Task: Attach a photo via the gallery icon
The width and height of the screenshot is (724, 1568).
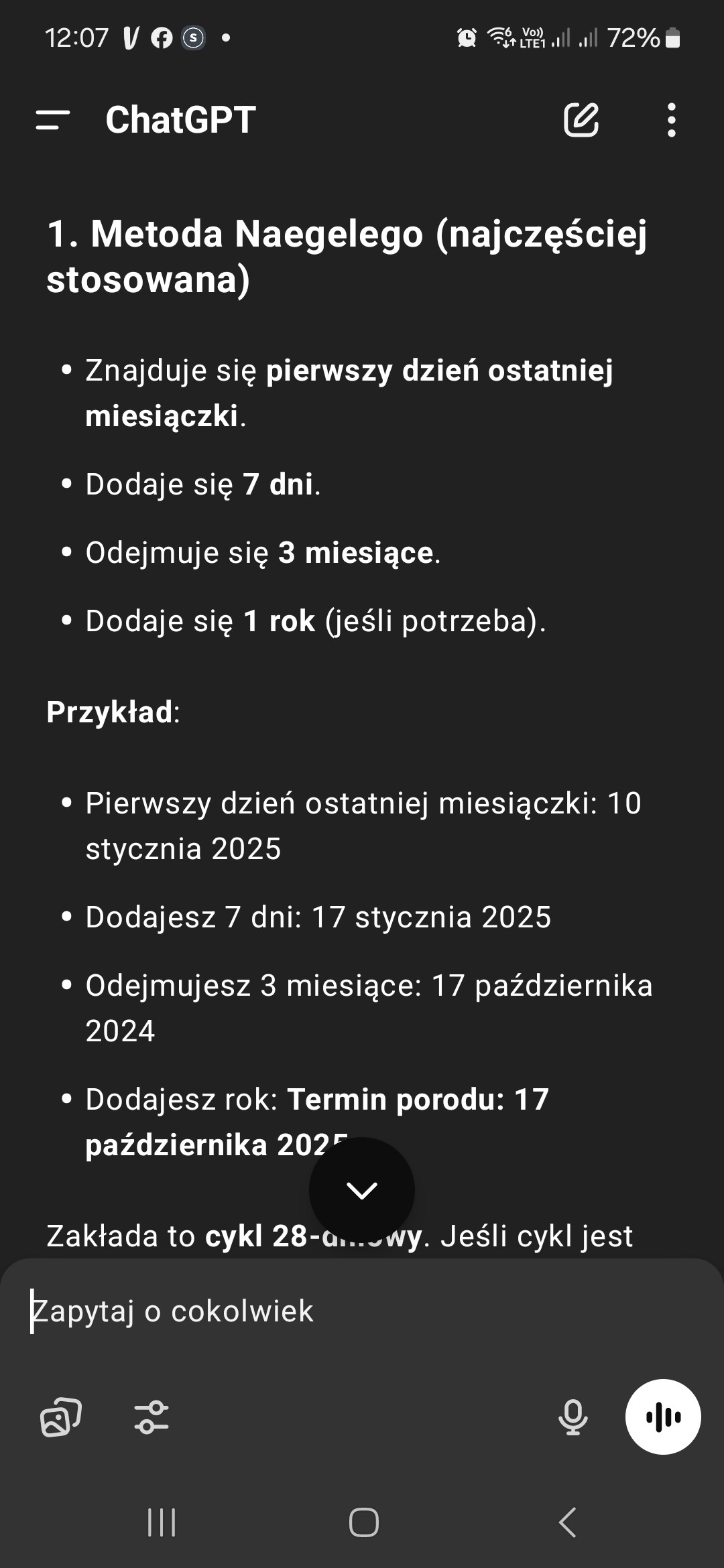Action: pos(61,1417)
